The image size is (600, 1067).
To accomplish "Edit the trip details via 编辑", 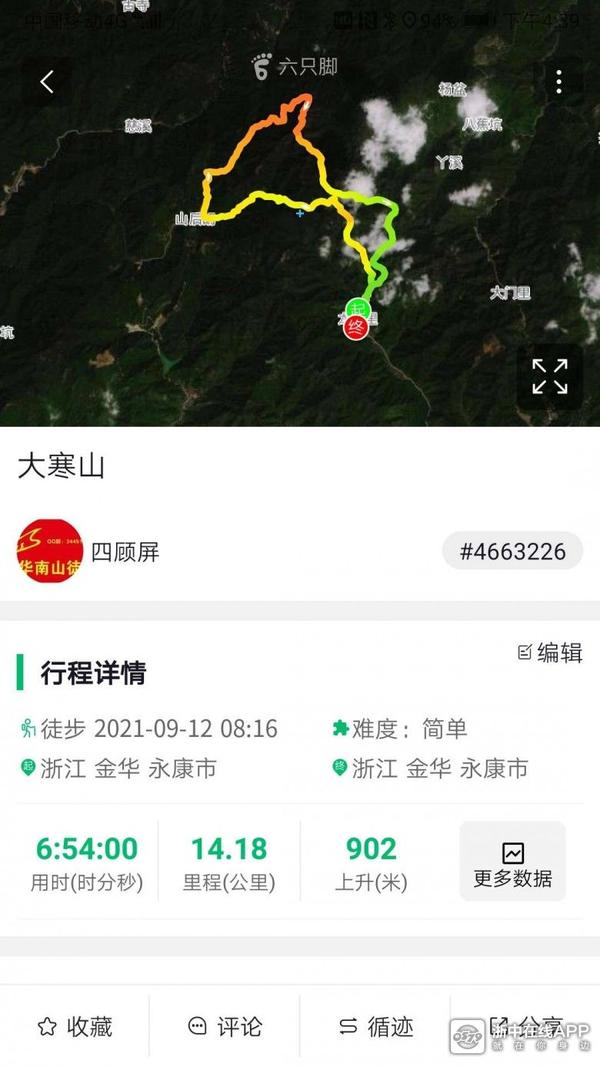I will pyautogui.click(x=550, y=653).
